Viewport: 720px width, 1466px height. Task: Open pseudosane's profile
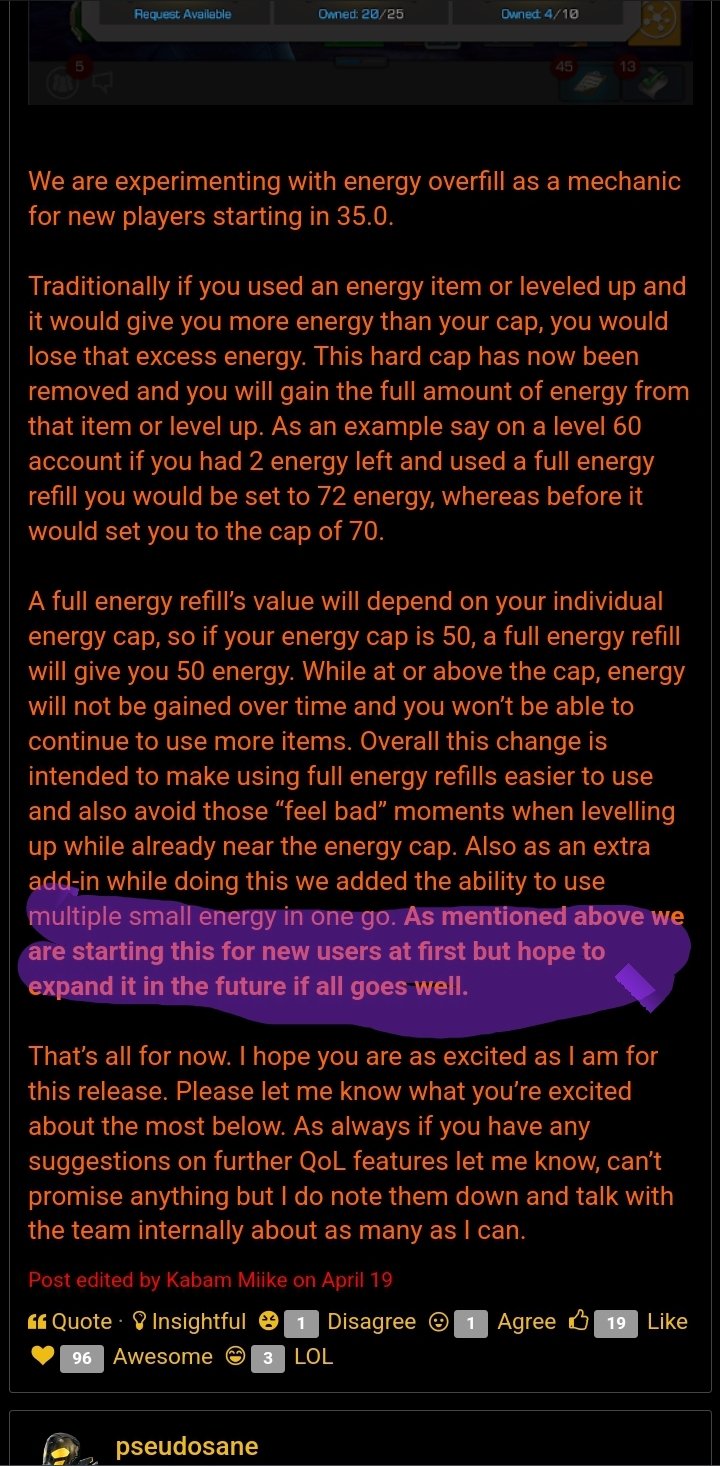186,1446
